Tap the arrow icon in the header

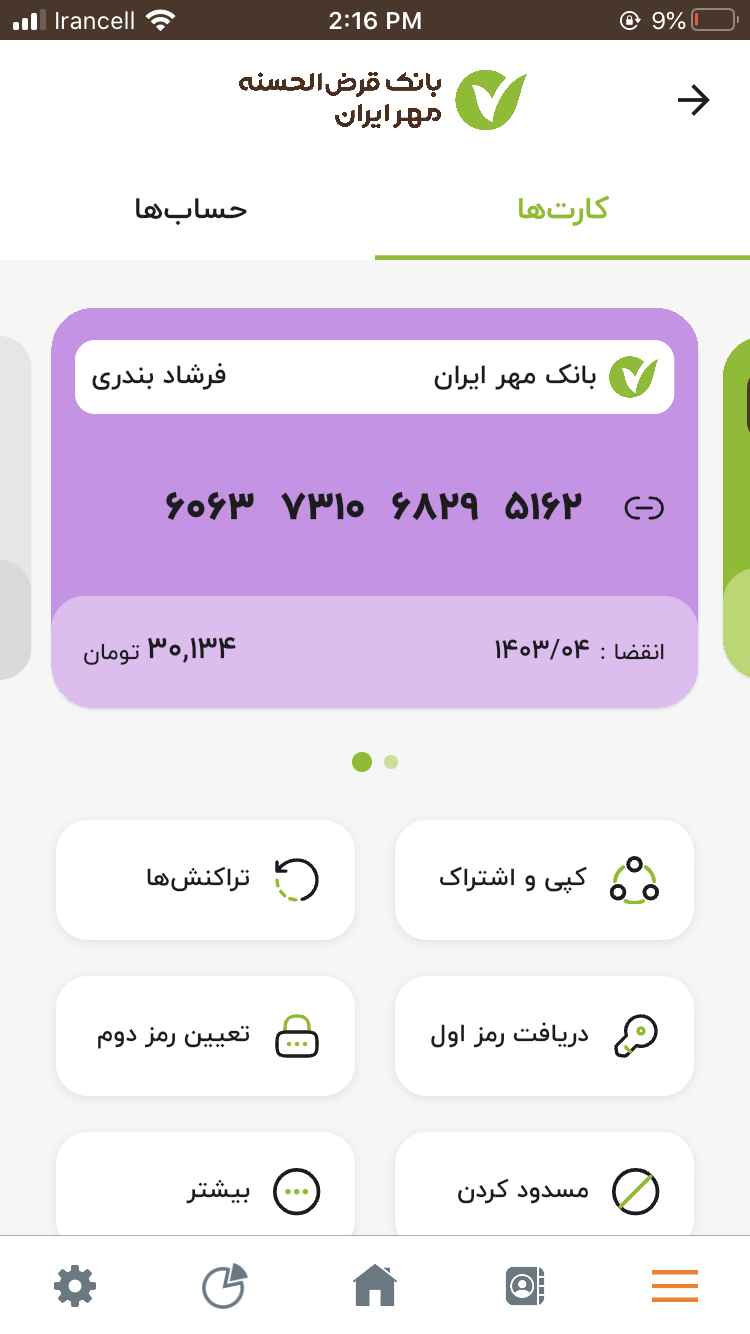tap(693, 100)
